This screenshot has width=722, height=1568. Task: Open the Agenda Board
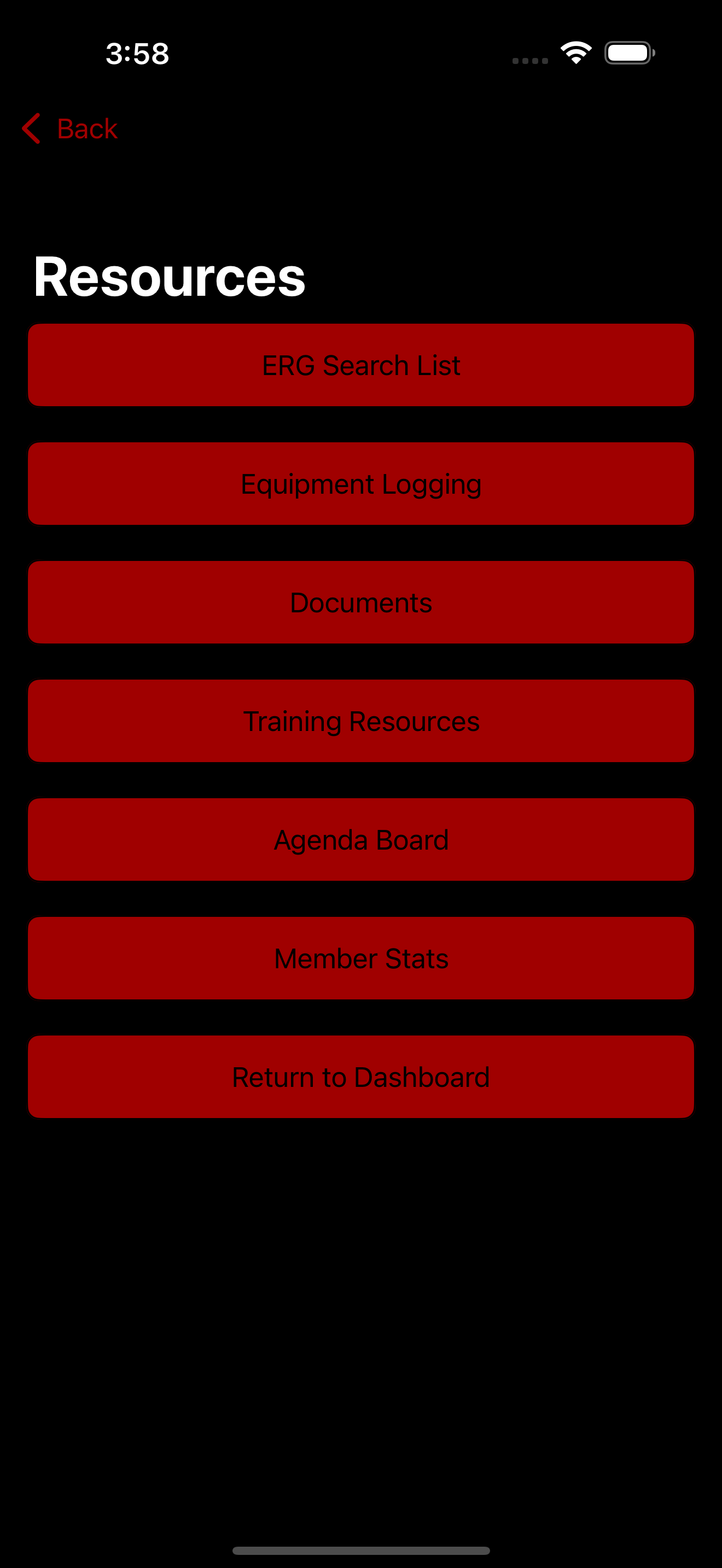point(361,840)
